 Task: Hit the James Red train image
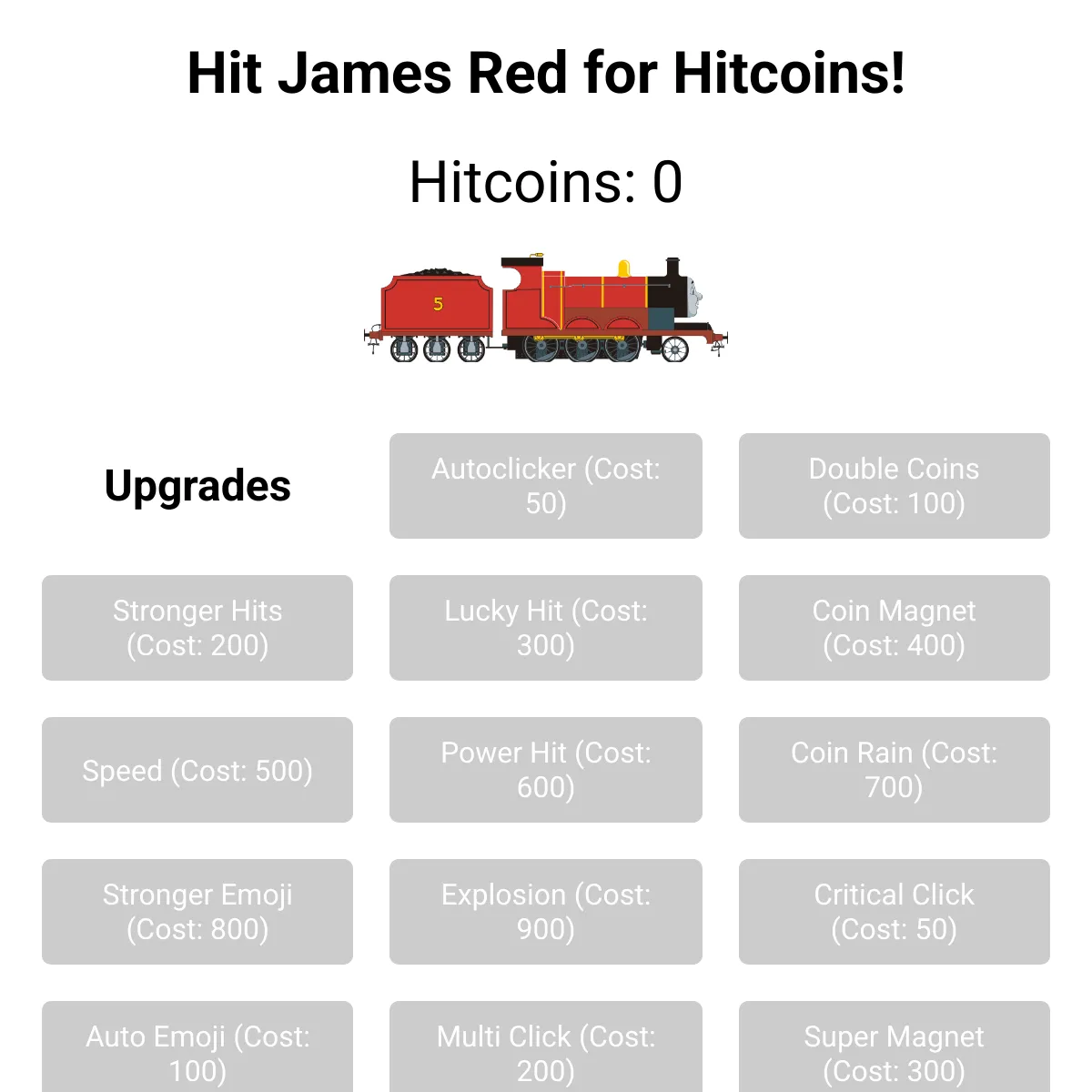coord(546,309)
